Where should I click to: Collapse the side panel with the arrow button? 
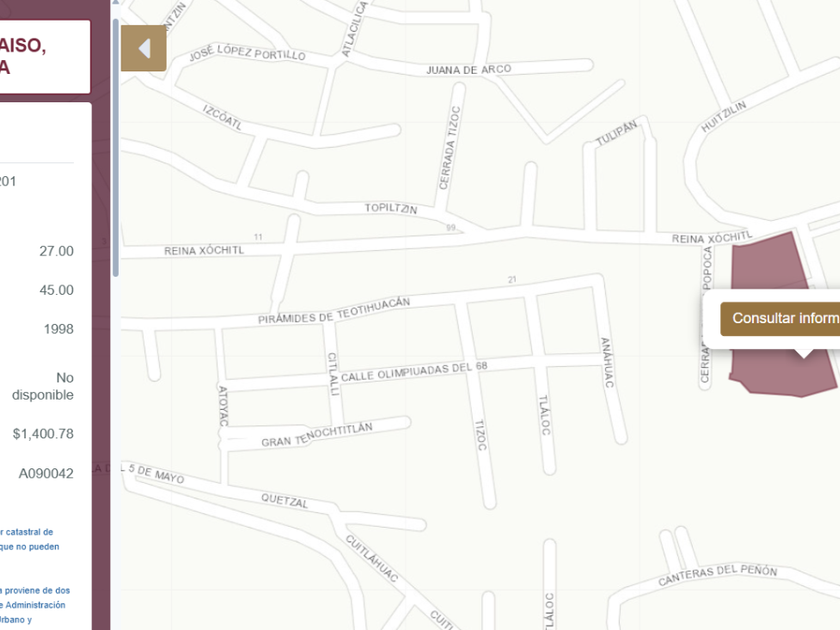(144, 48)
